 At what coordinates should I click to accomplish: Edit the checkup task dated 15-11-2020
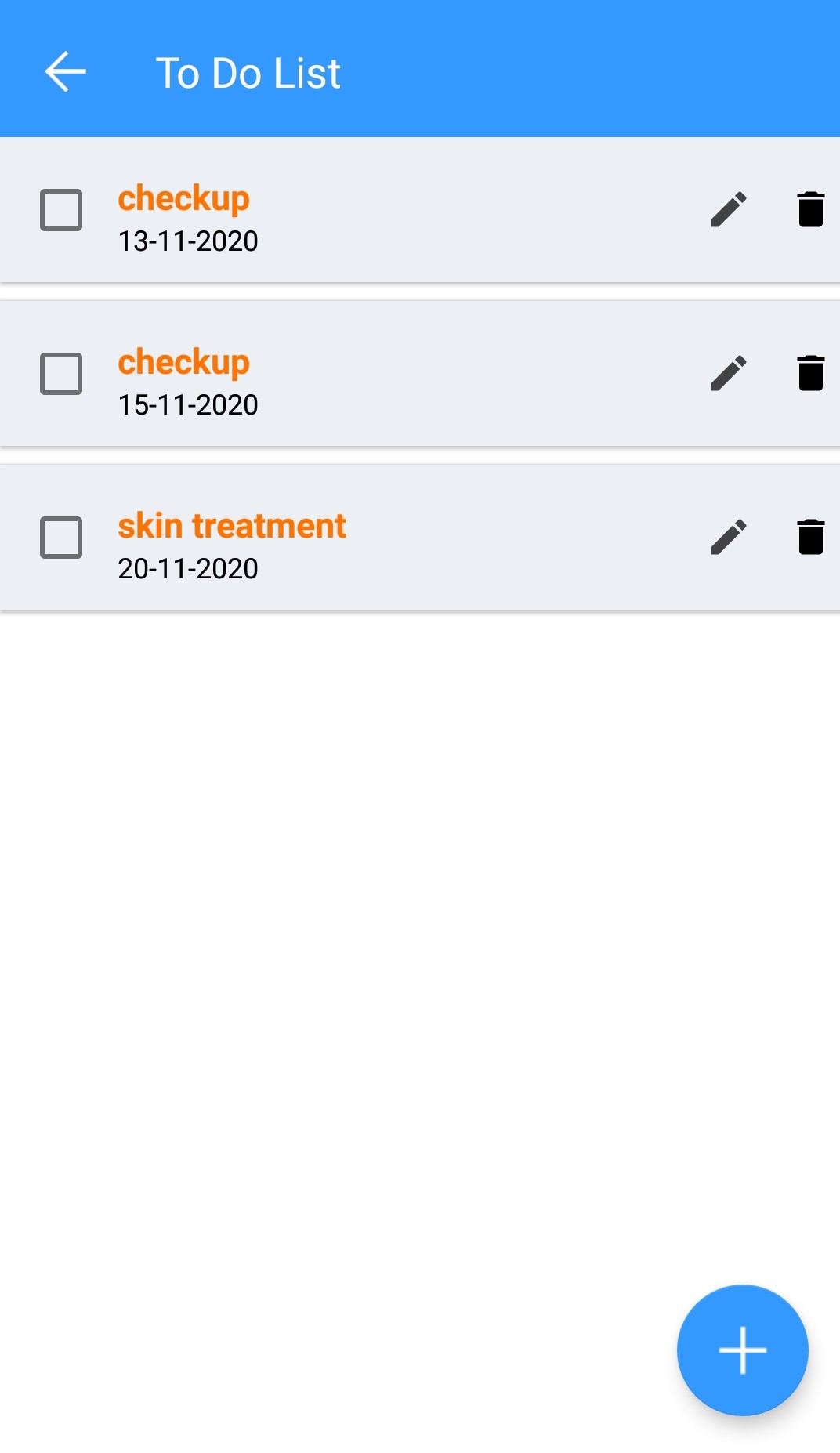(729, 373)
